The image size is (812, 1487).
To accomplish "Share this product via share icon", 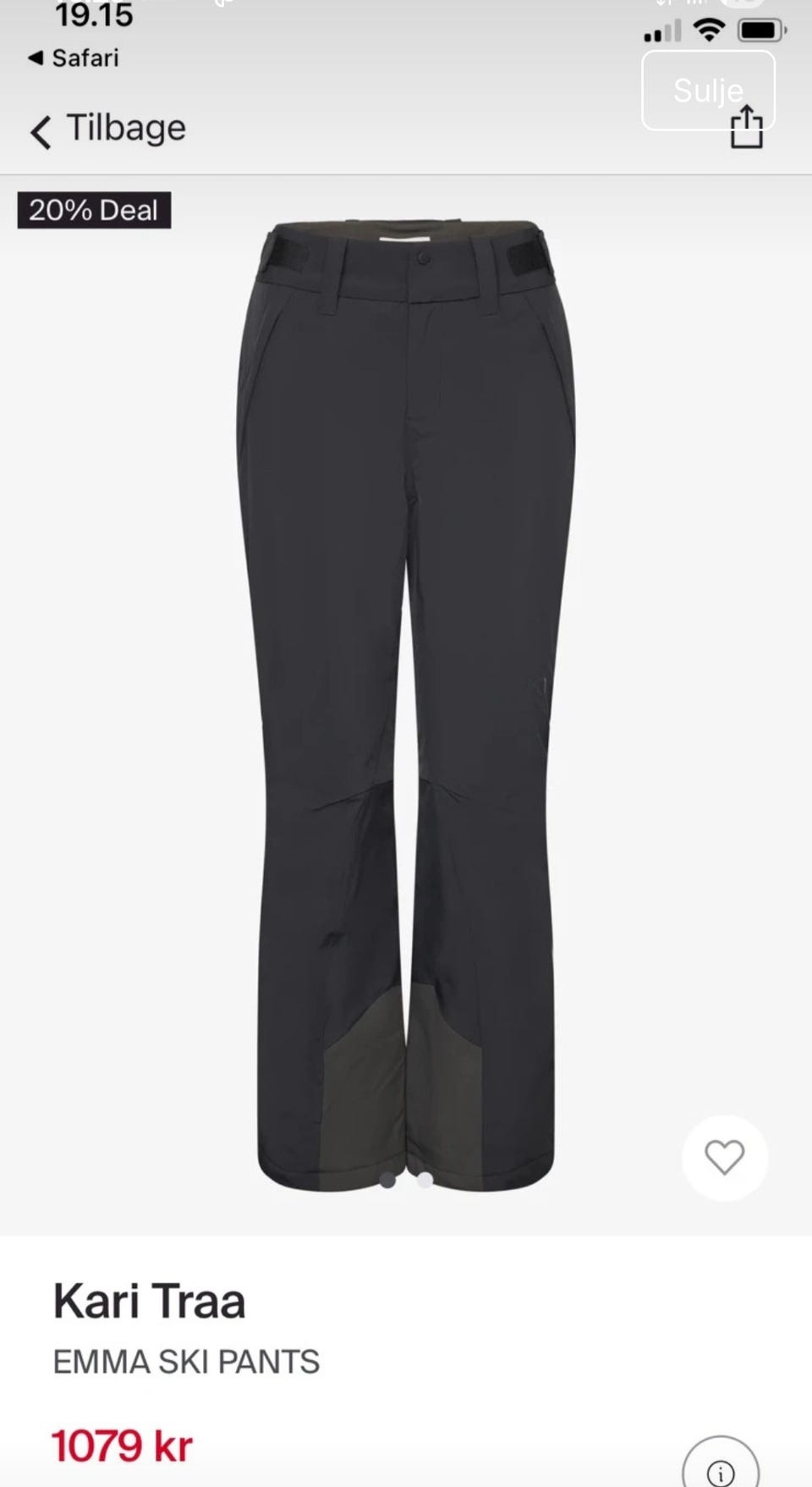I will [746, 127].
